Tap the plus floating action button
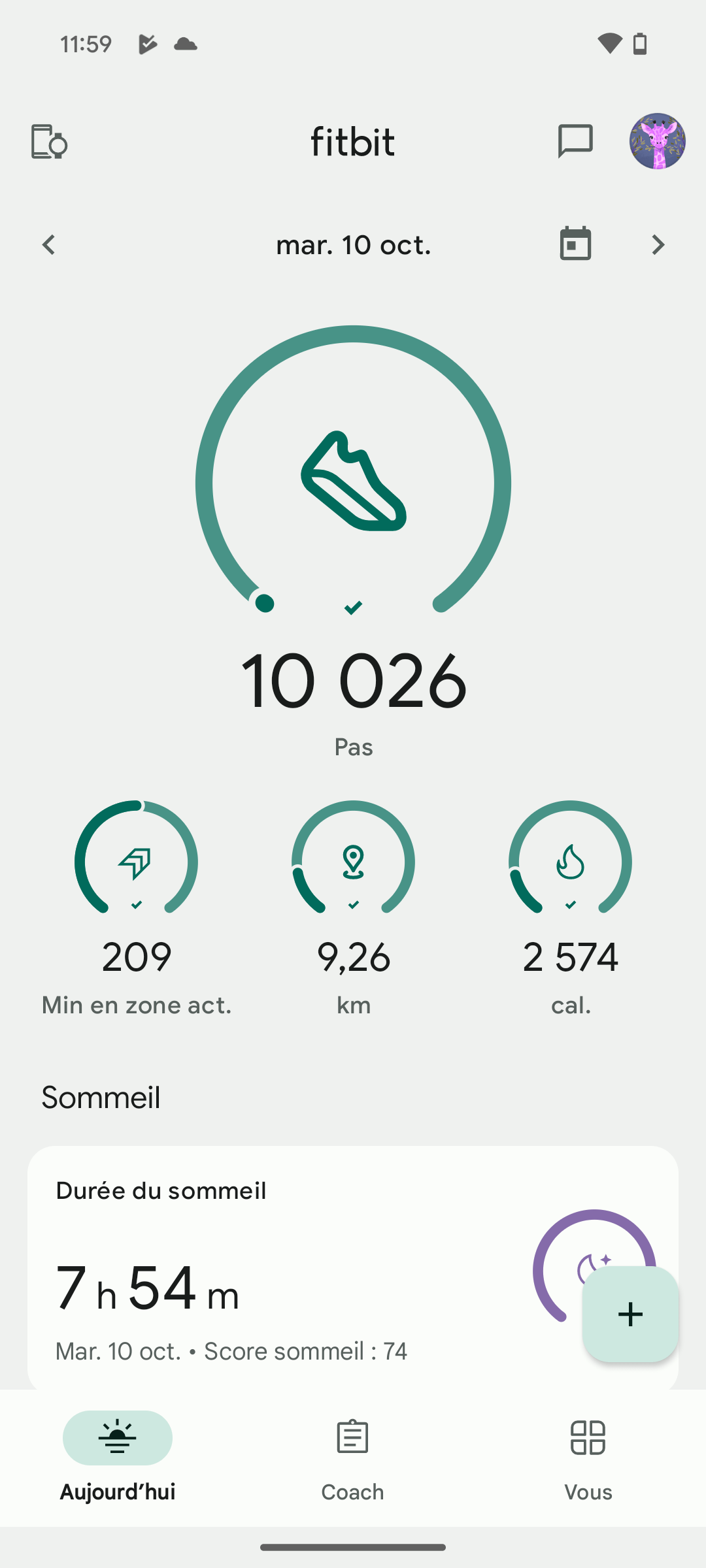This screenshot has height=1568, width=706. [630, 1314]
